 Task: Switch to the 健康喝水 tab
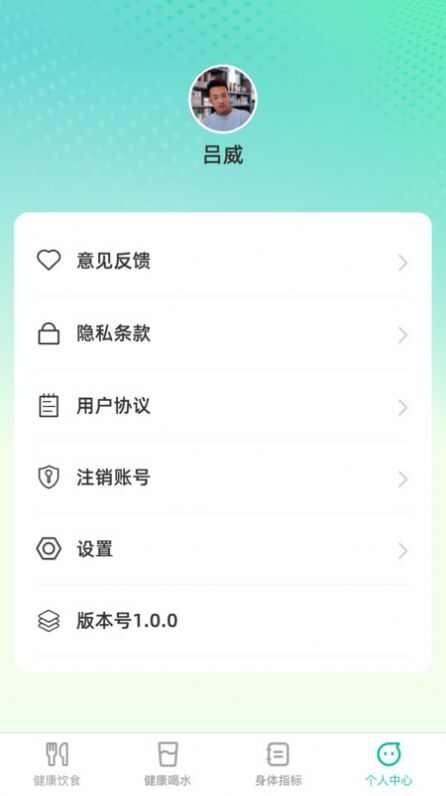tap(167, 764)
